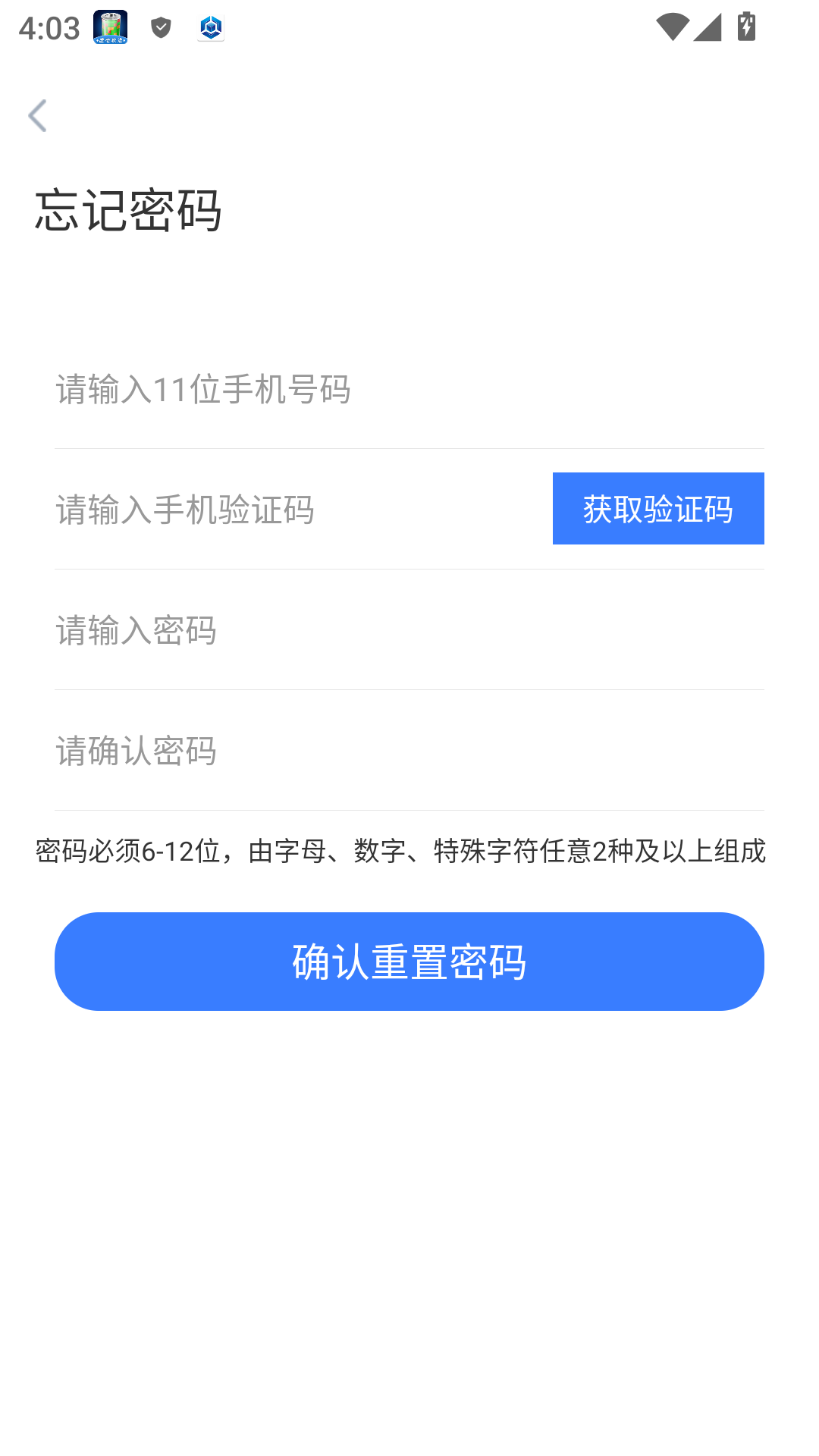819x1456 pixels.
Task: Tap the back arrow to return
Action: point(38,116)
